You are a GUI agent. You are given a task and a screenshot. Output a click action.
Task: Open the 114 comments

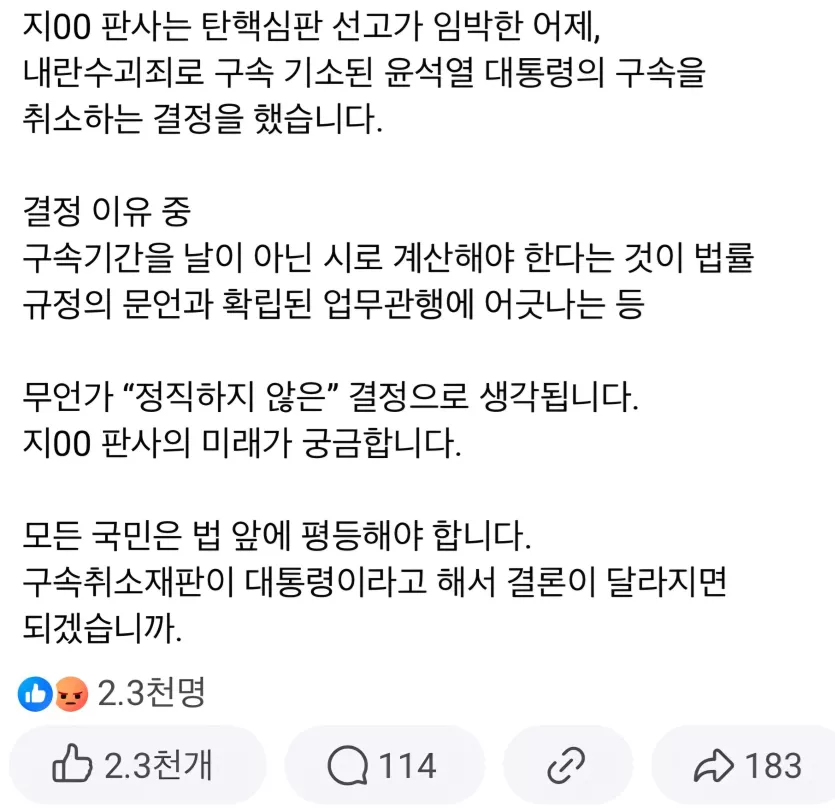(381, 766)
